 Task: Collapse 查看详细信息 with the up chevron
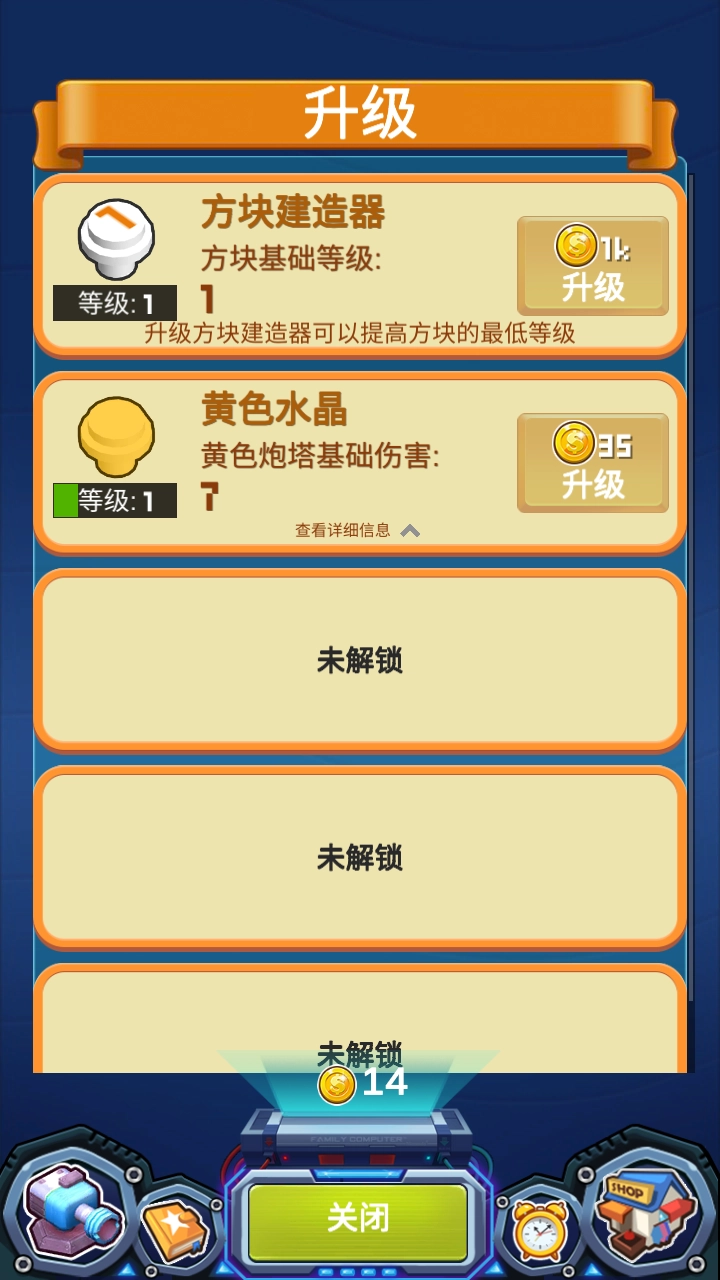click(358, 530)
